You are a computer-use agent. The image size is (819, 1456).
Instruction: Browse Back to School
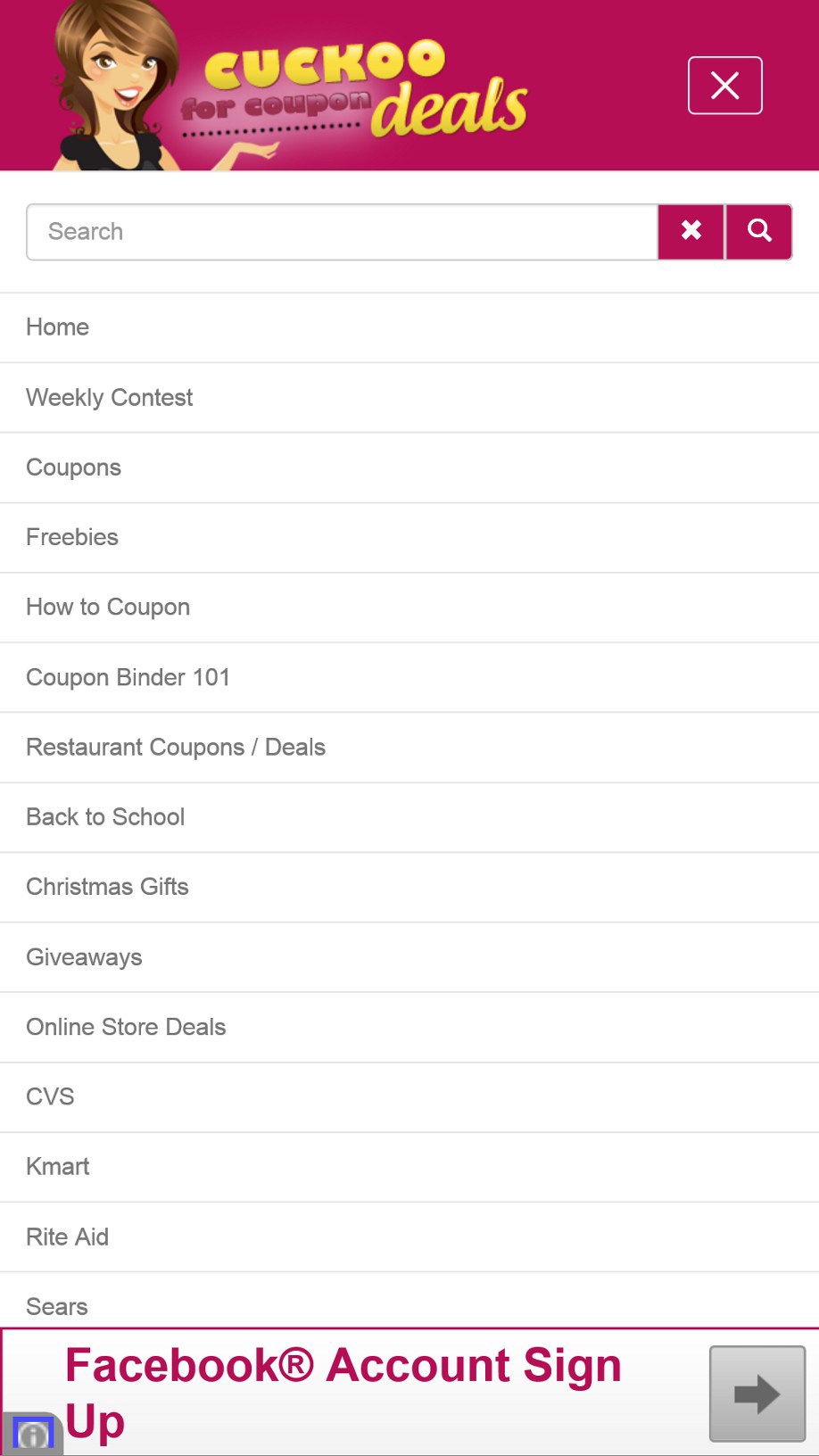tap(105, 817)
